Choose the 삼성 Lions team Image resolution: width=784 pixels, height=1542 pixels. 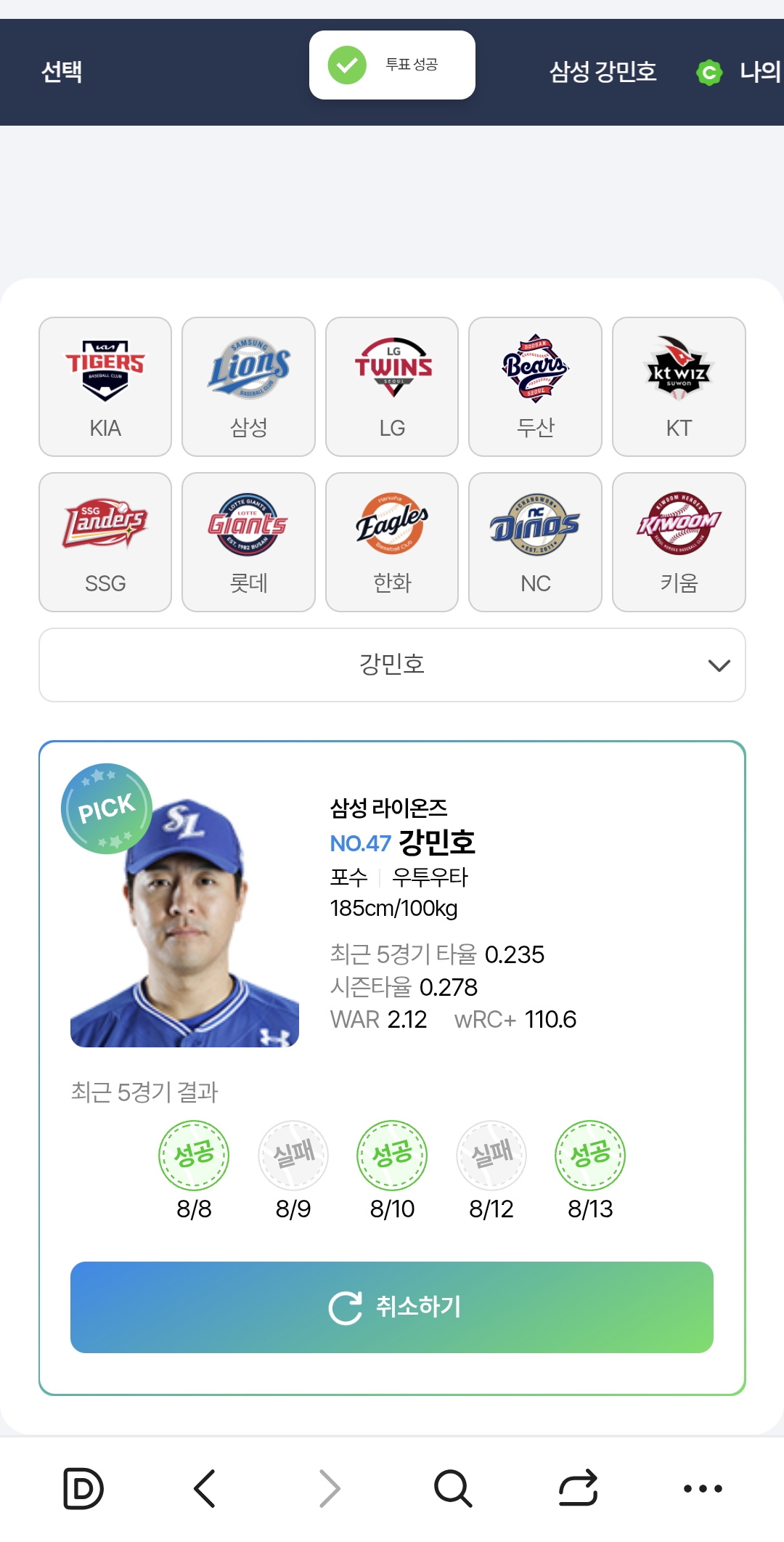[248, 386]
